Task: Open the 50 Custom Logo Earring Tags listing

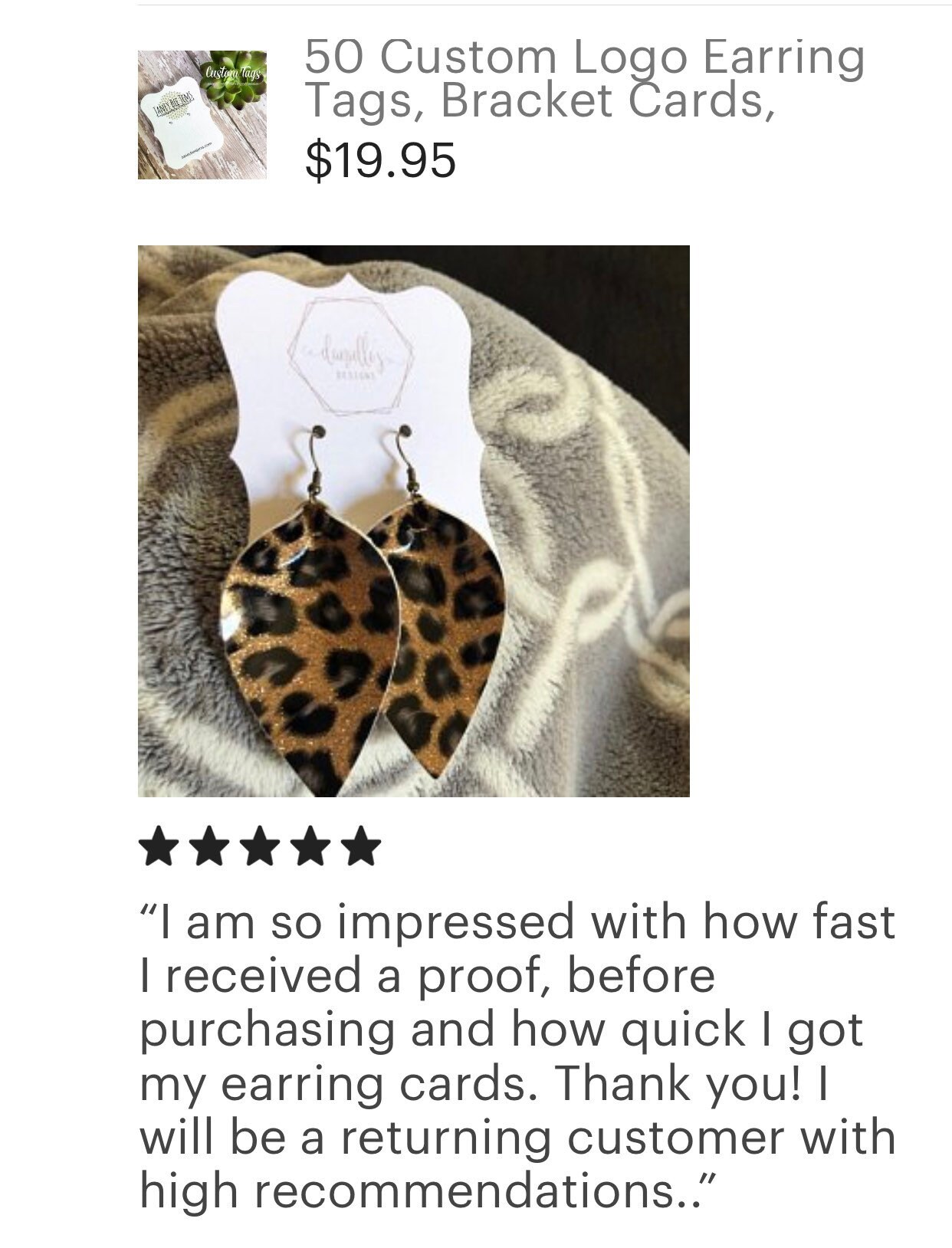Action: [x=583, y=79]
